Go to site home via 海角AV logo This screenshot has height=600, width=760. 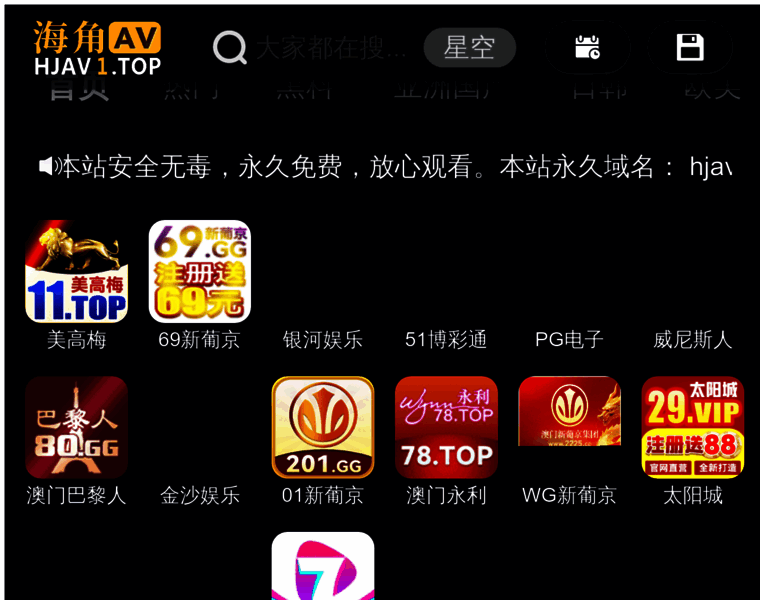tap(97, 49)
